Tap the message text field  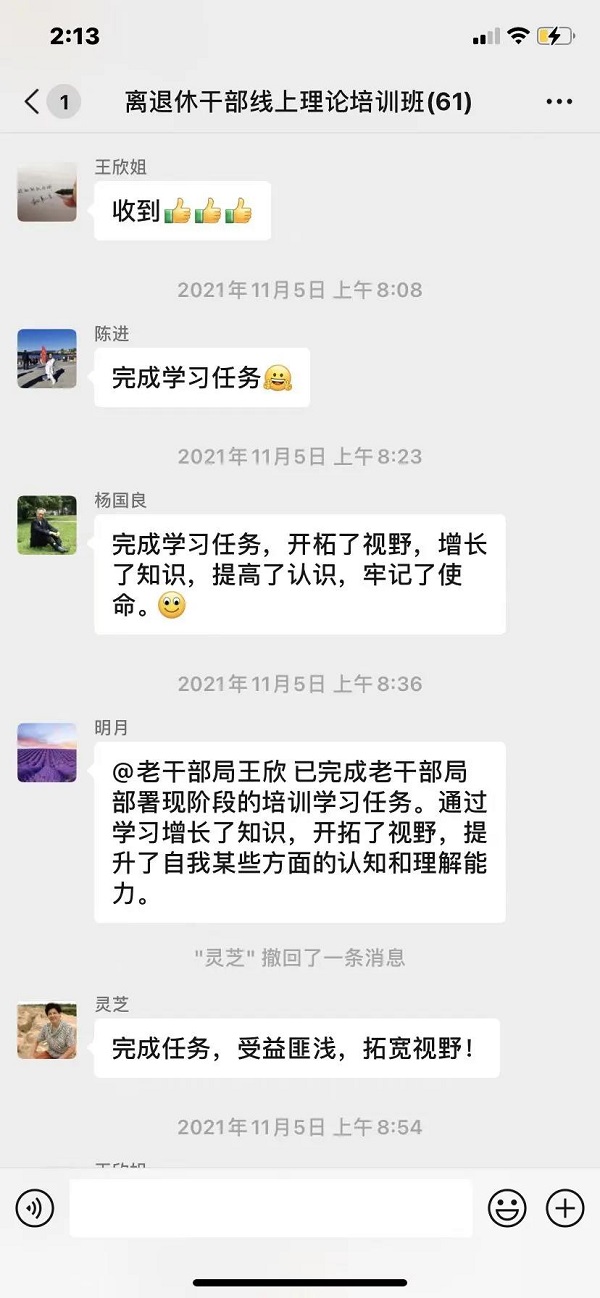270,1209
